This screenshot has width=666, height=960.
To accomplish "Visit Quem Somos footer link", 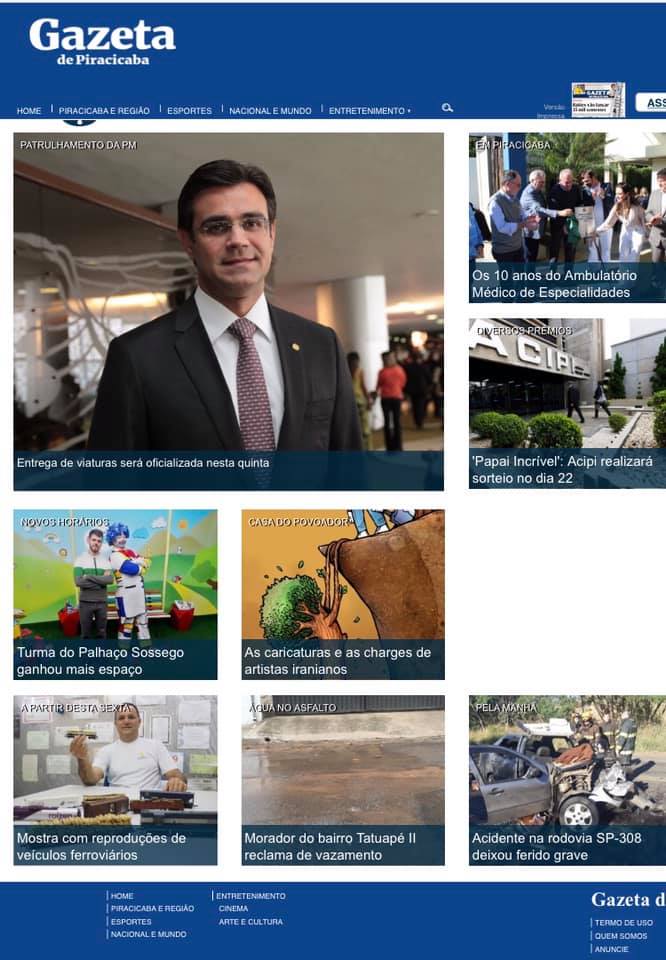I will click(620, 936).
